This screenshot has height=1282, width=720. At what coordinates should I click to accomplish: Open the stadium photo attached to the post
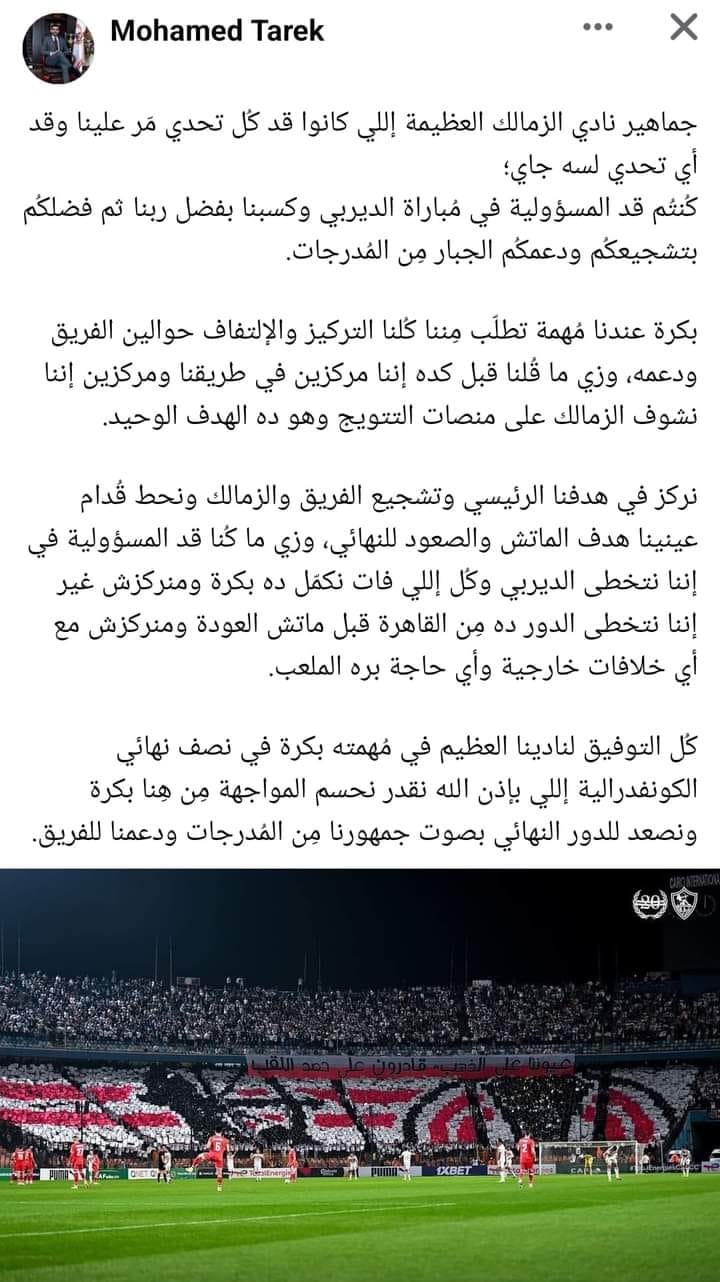pos(360,1070)
